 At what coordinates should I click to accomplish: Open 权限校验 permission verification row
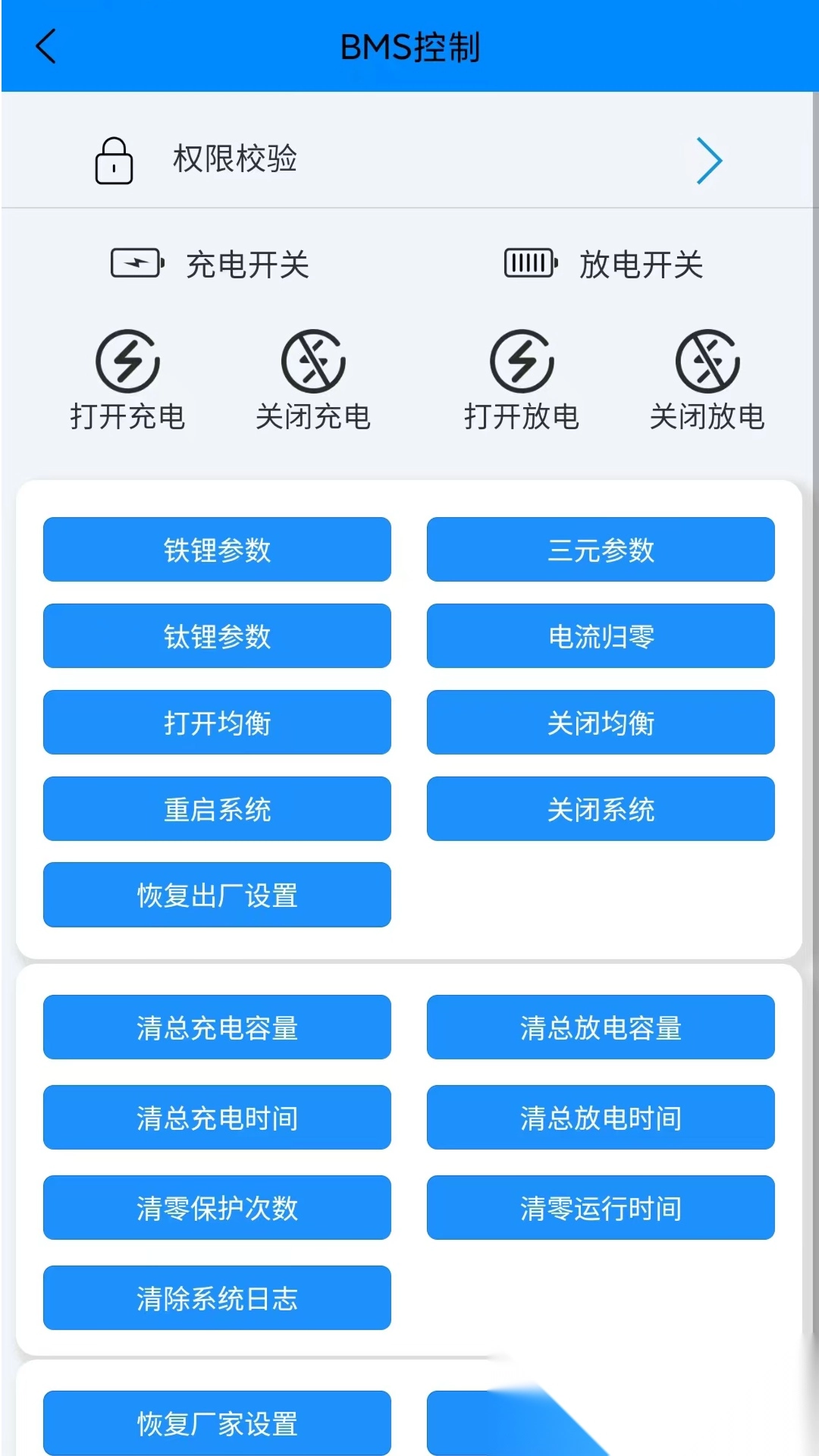coord(408,160)
